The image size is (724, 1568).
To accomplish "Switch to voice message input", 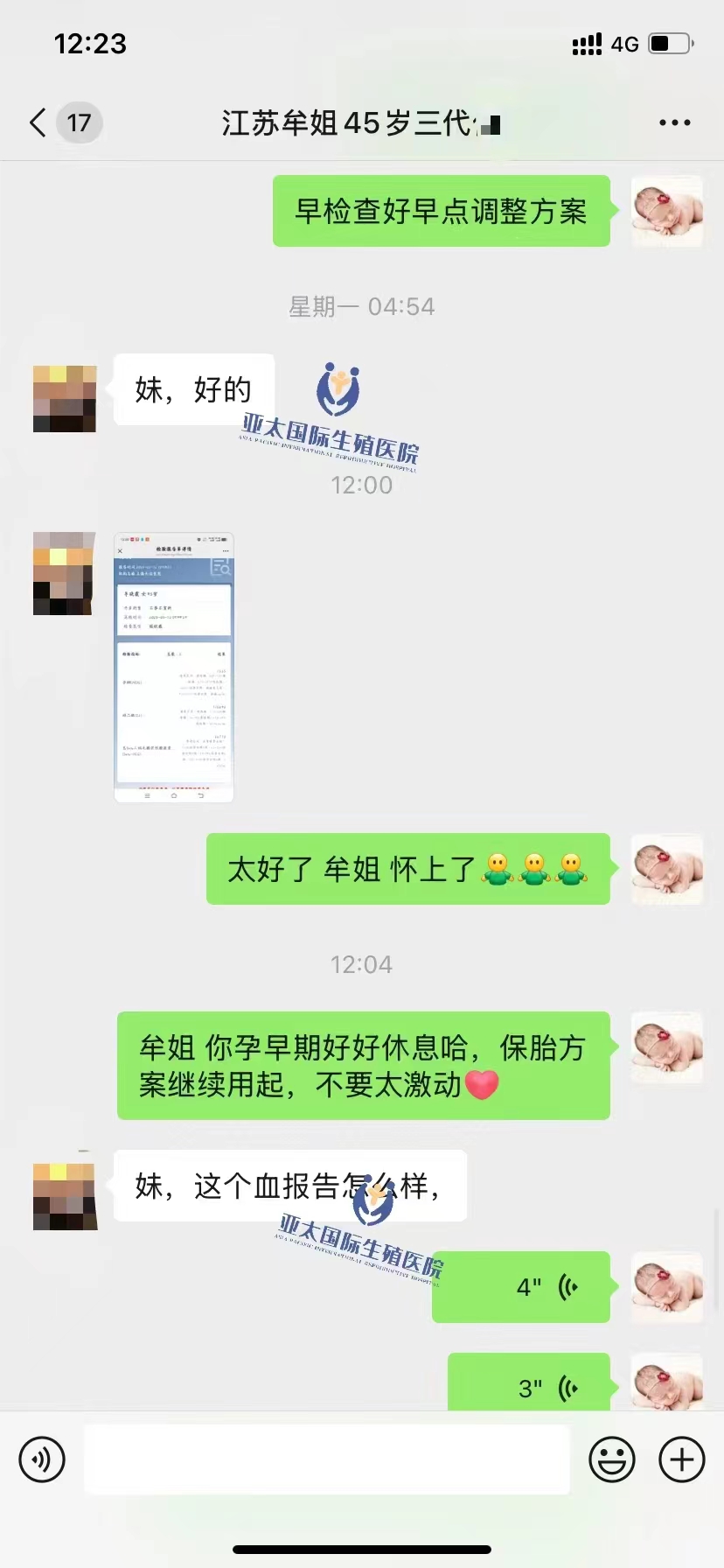I will pyautogui.click(x=42, y=1459).
